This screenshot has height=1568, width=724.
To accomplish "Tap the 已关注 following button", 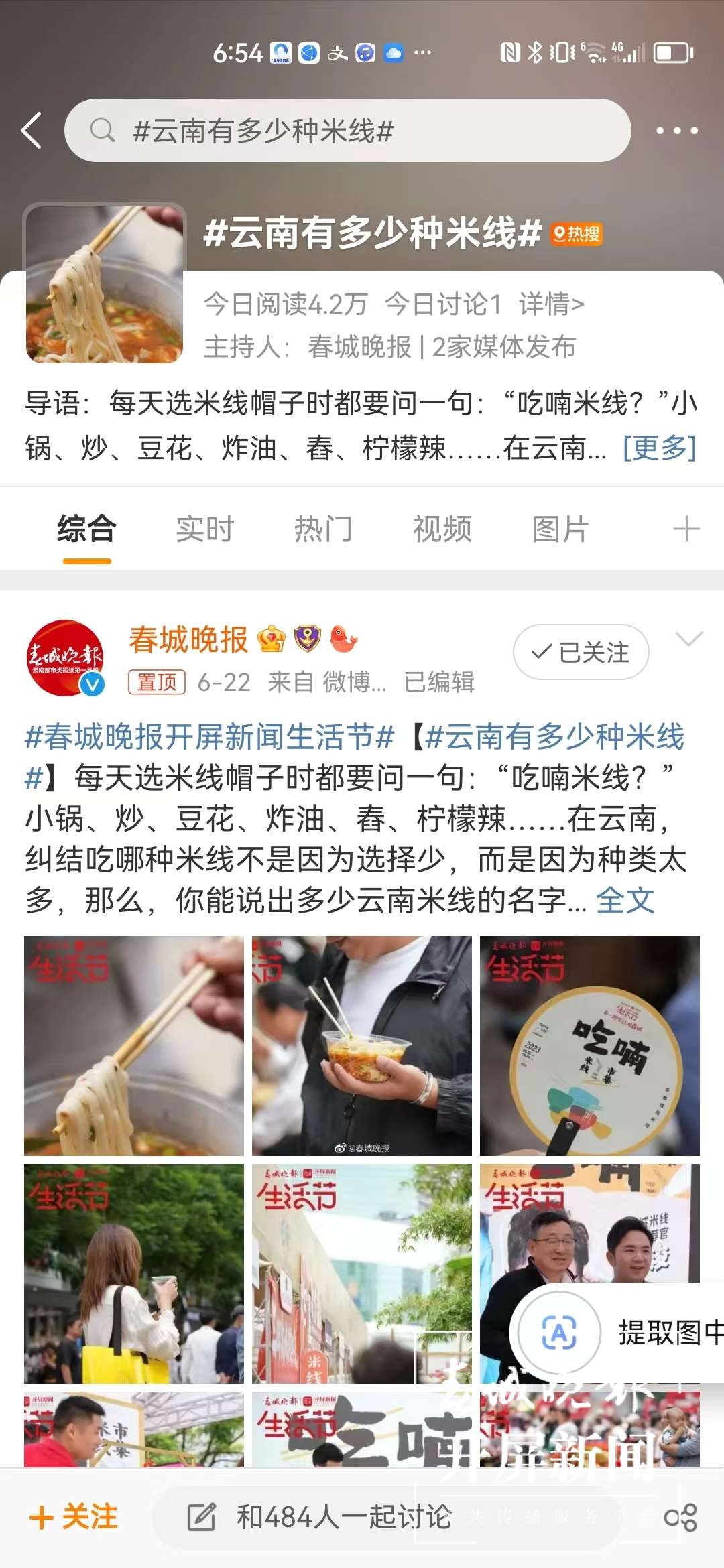I will coord(581,652).
